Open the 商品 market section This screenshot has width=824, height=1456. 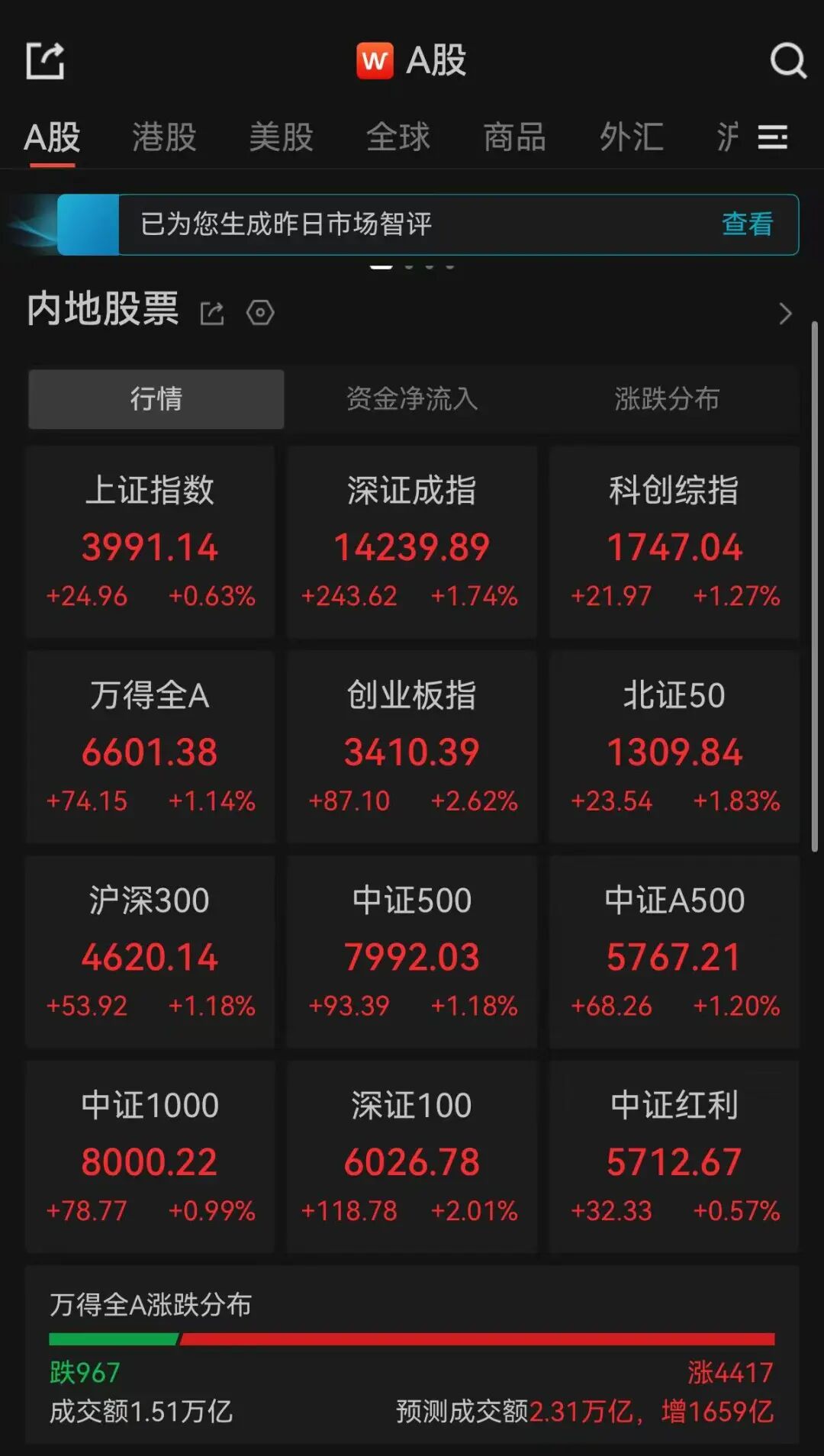(x=514, y=138)
